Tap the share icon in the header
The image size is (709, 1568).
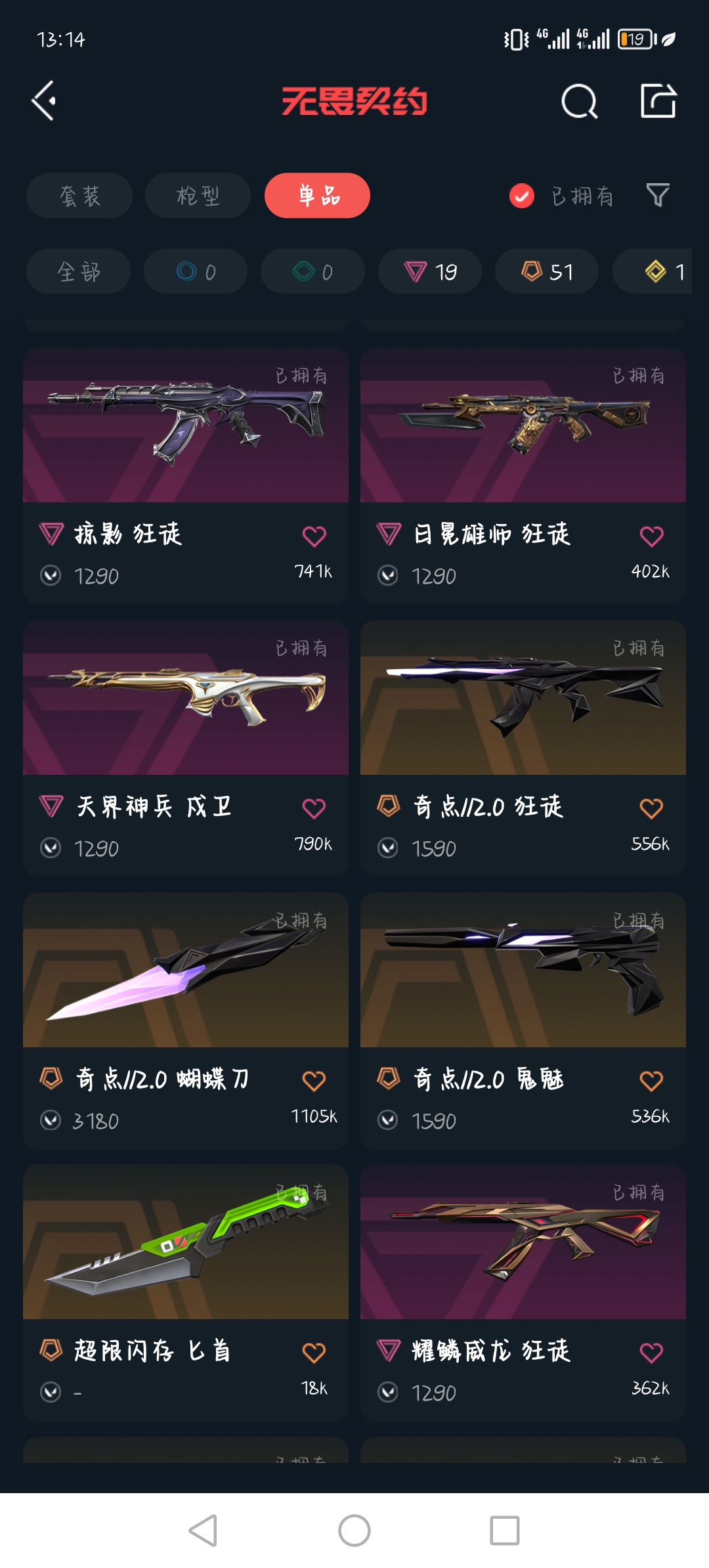click(x=658, y=101)
